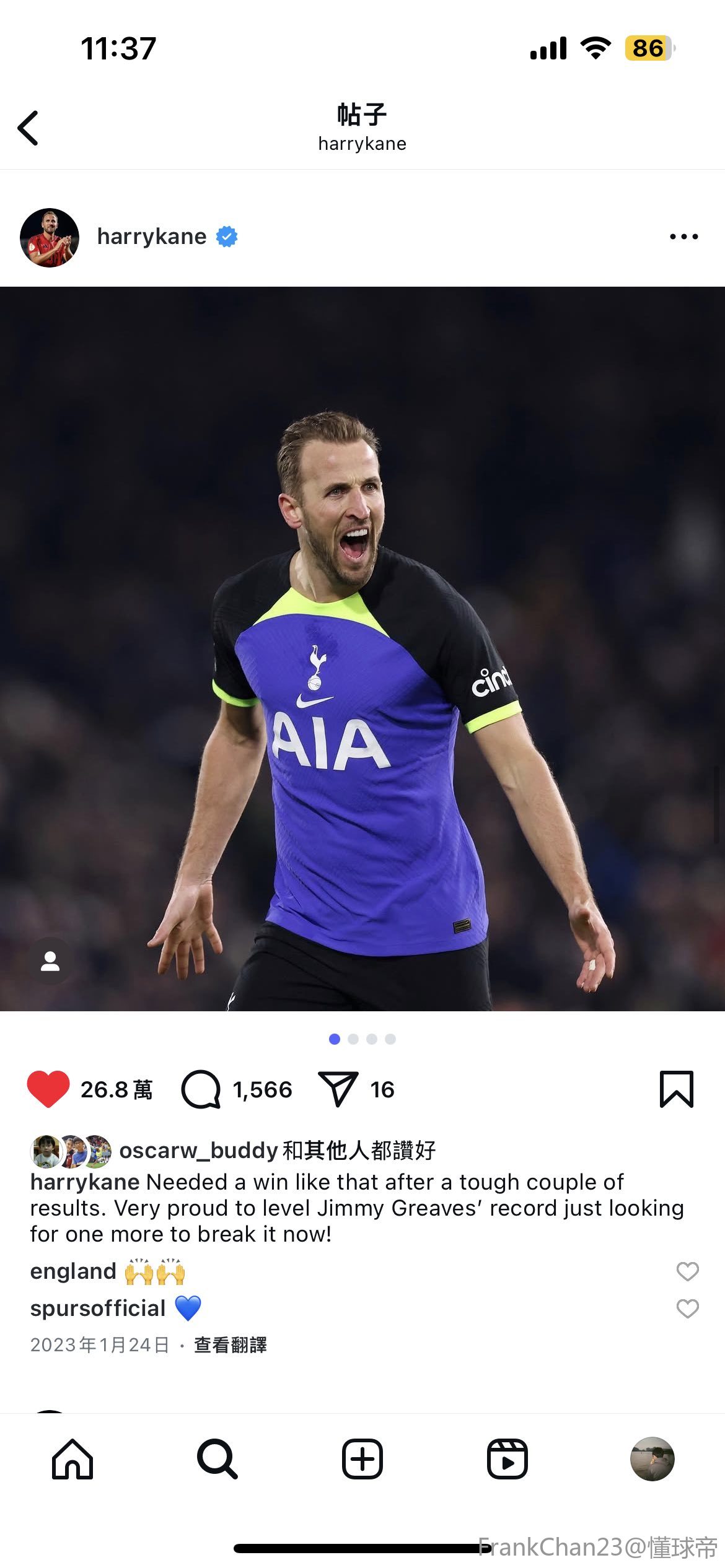Open harrykane's profile picture
This screenshot has height=1568, width=725.
click(50, 237)
